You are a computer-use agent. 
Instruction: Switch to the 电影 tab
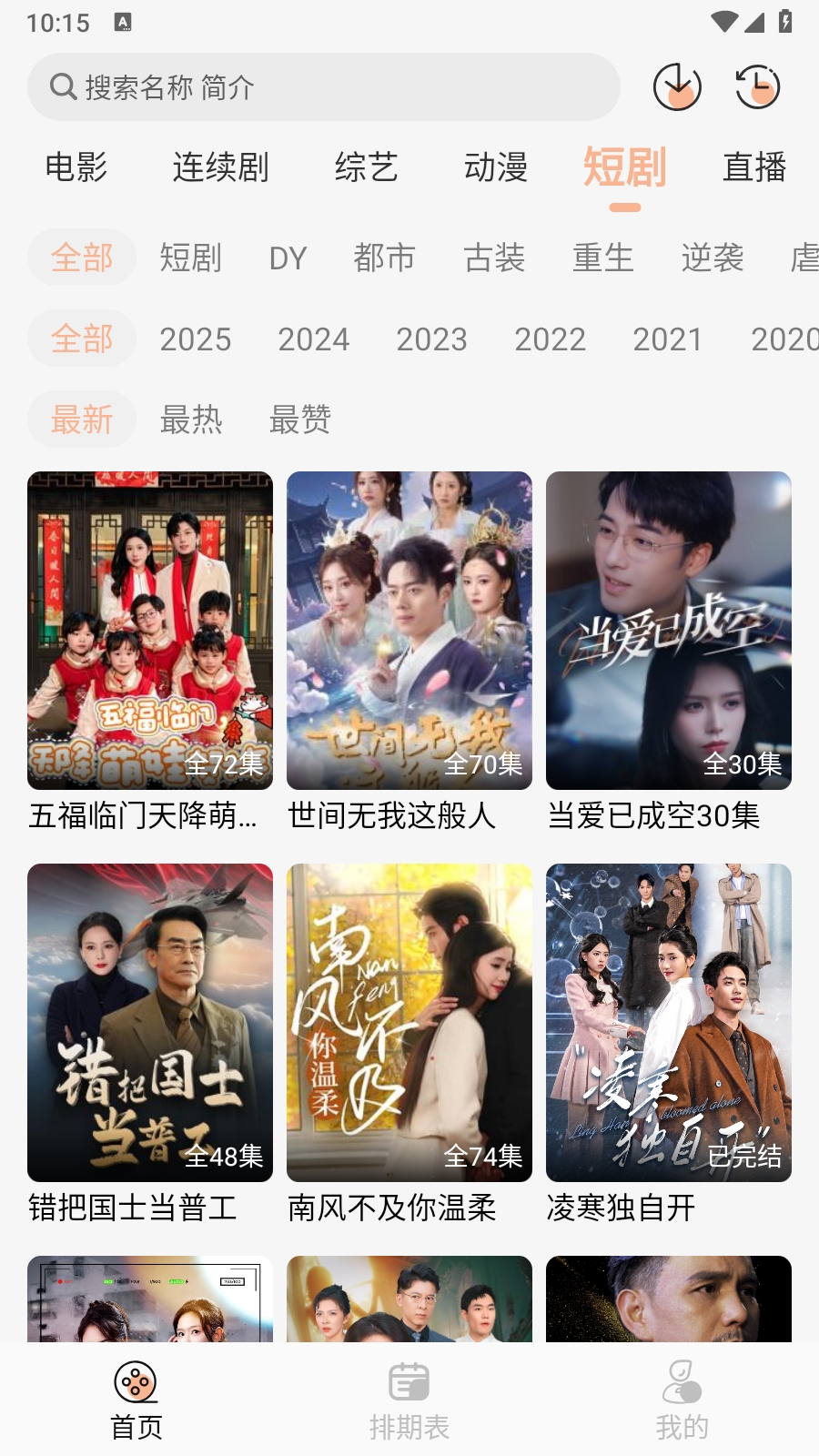pos(76,167)
